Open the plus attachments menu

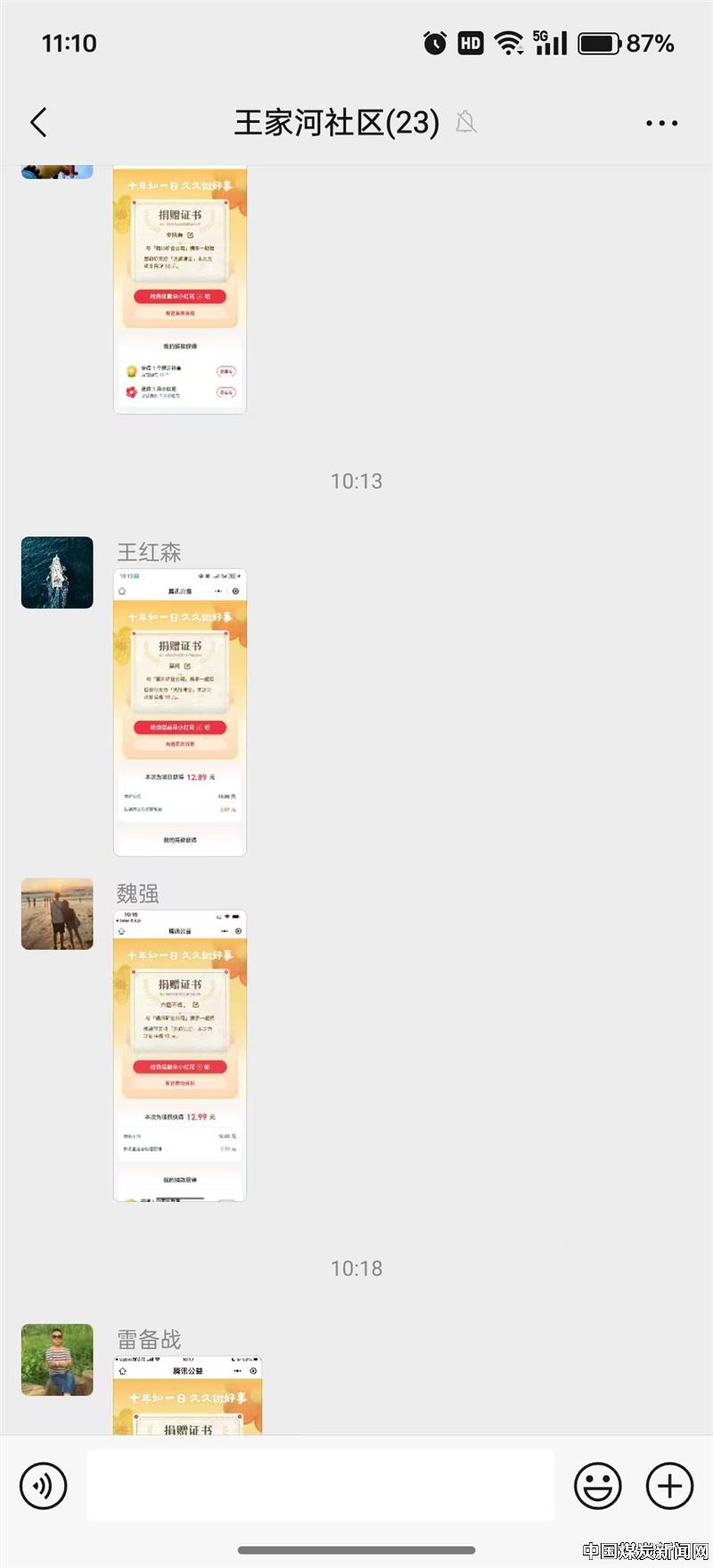coord(669,1485)
